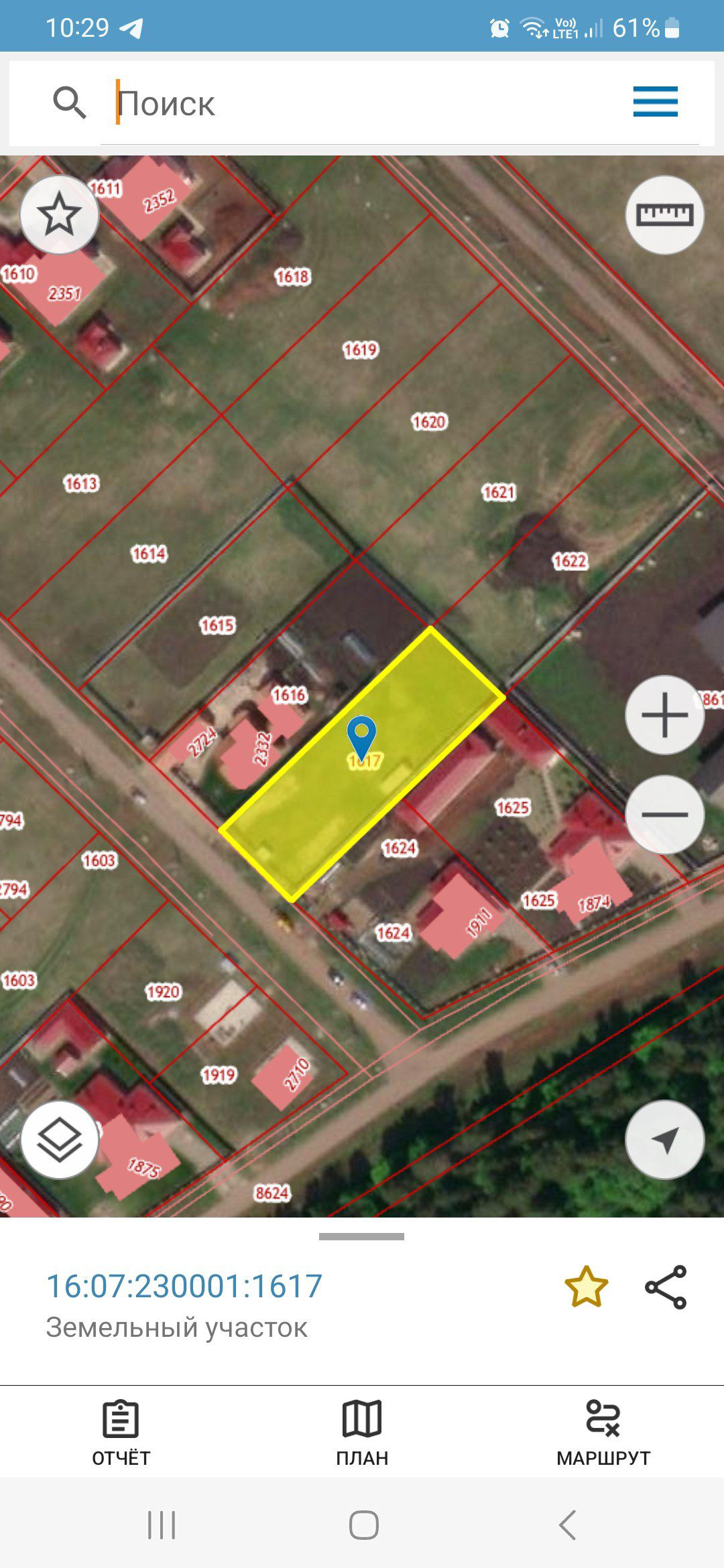
Task: Zoom in with the plus button
Action: (664, 715)
